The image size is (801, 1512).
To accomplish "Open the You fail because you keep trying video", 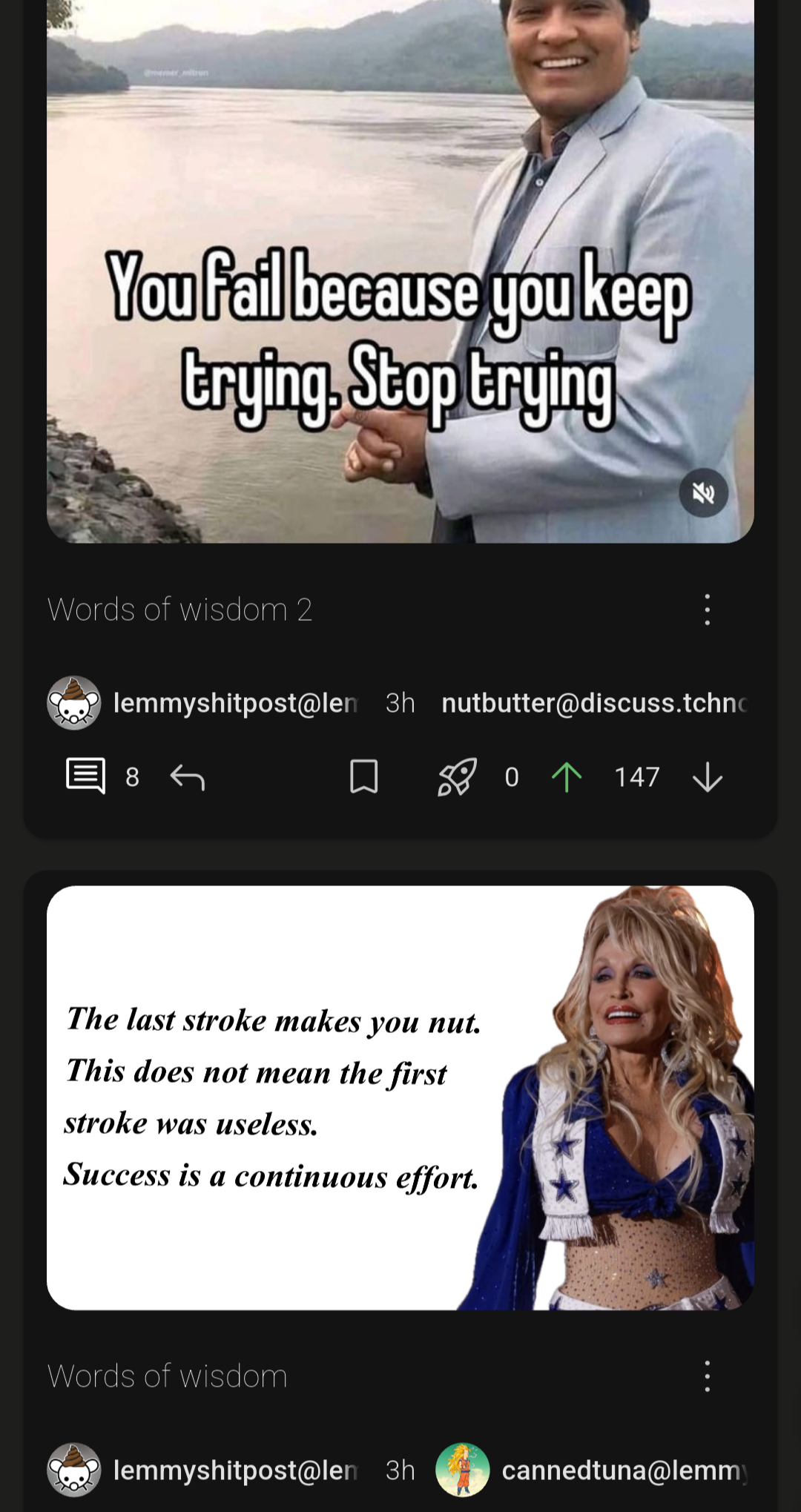I will [400, 271].
